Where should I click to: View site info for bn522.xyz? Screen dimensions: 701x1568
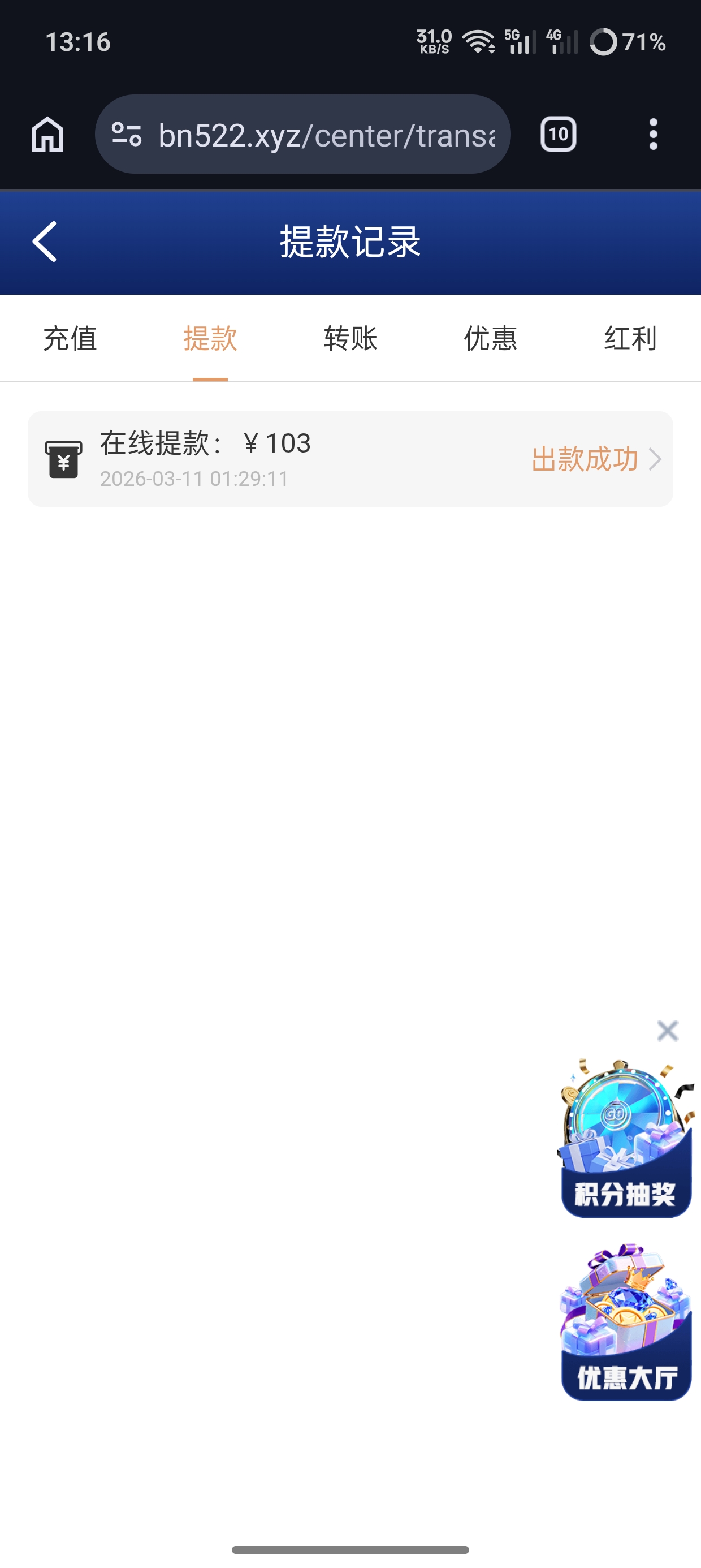pyautogui.click(x=127, y=135)
